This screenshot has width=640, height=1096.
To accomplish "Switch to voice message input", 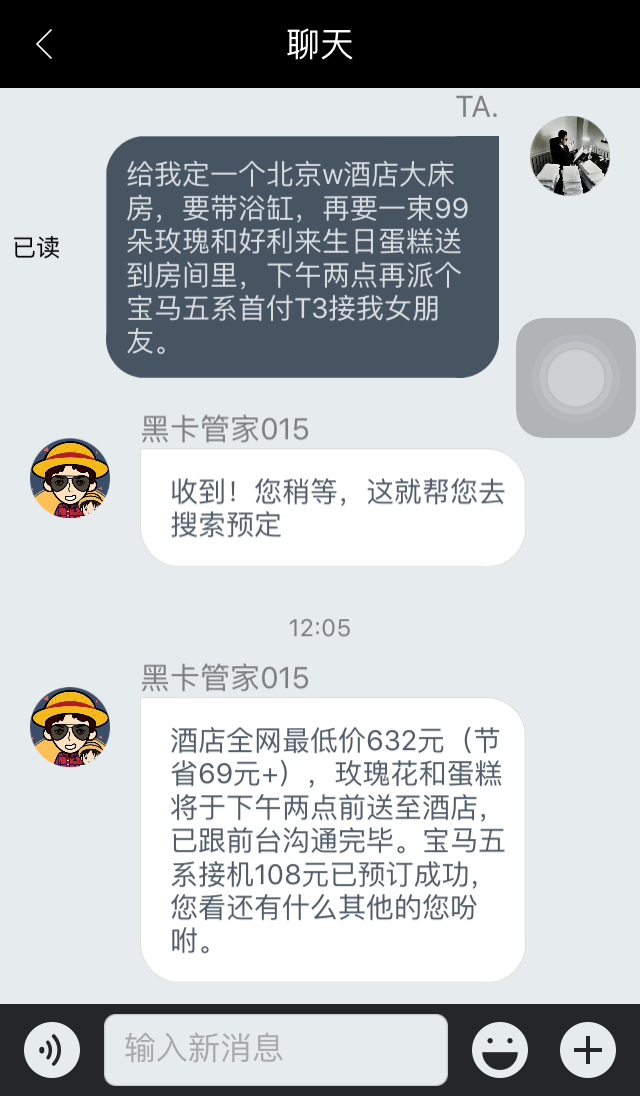I will point(51,1050).
